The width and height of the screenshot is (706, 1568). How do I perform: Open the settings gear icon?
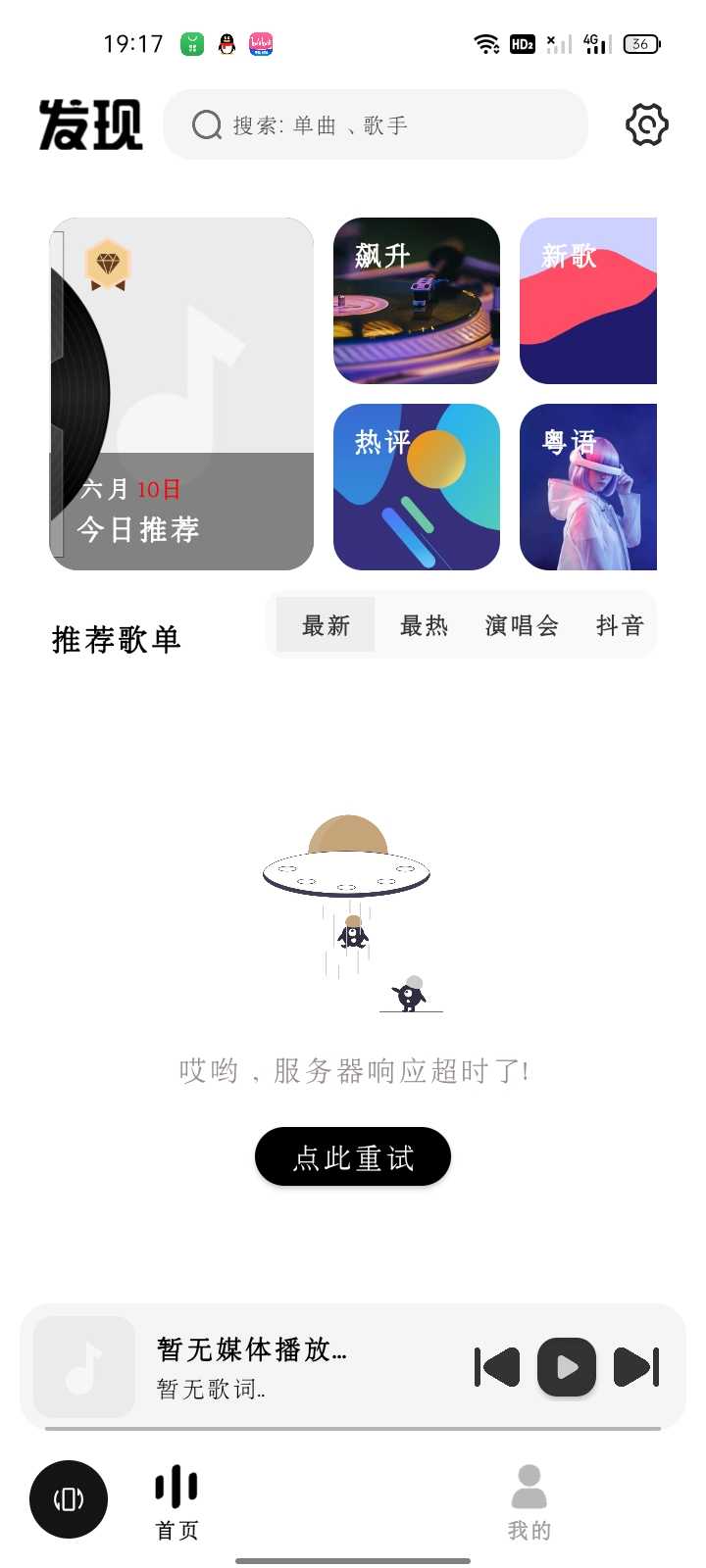tap(646, 124)
